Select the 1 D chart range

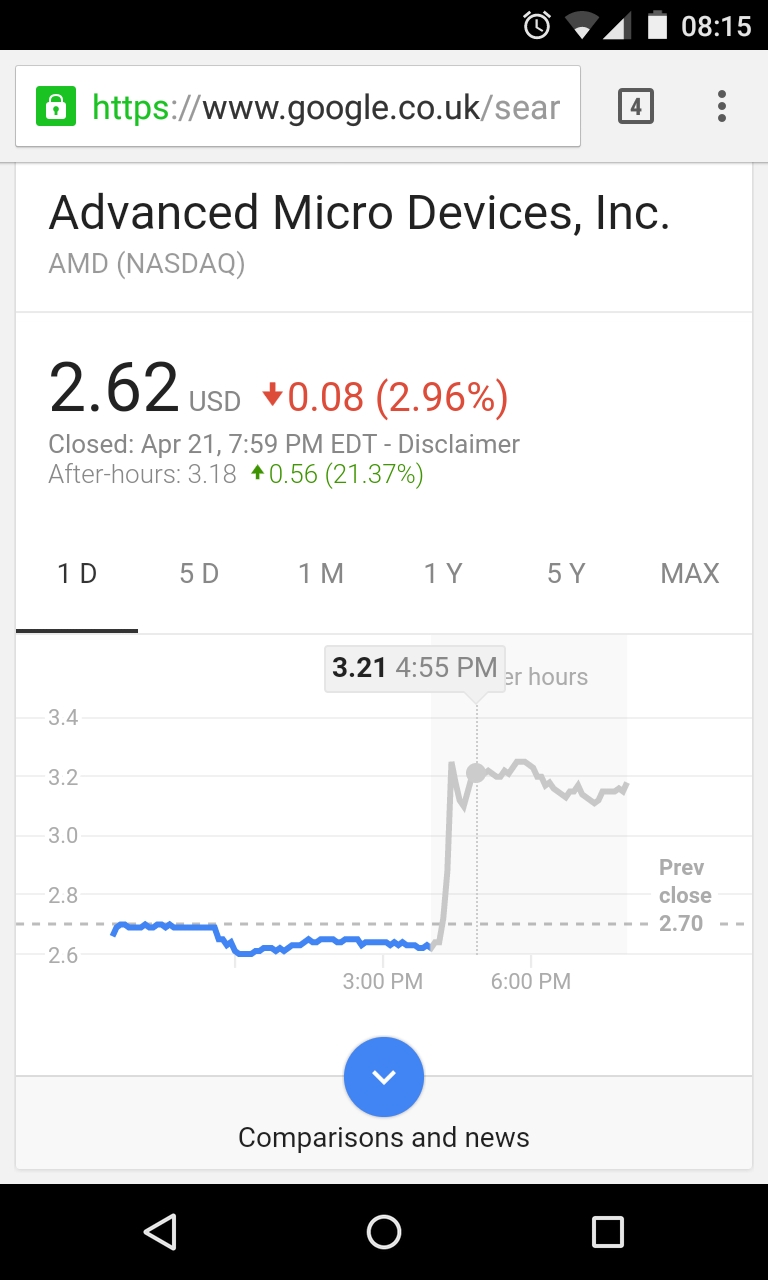[x=77, y=574]
